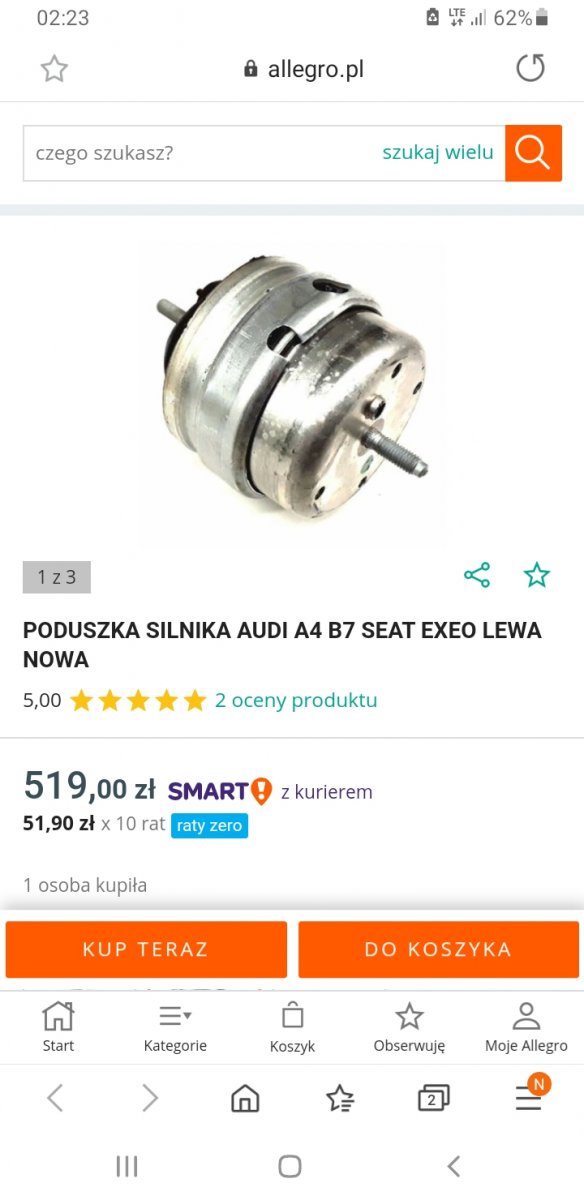Image resolution: width=584 pixels, height=1200 pixels.
Task: Add item via DO KOSZYKA
Action: 438,949
